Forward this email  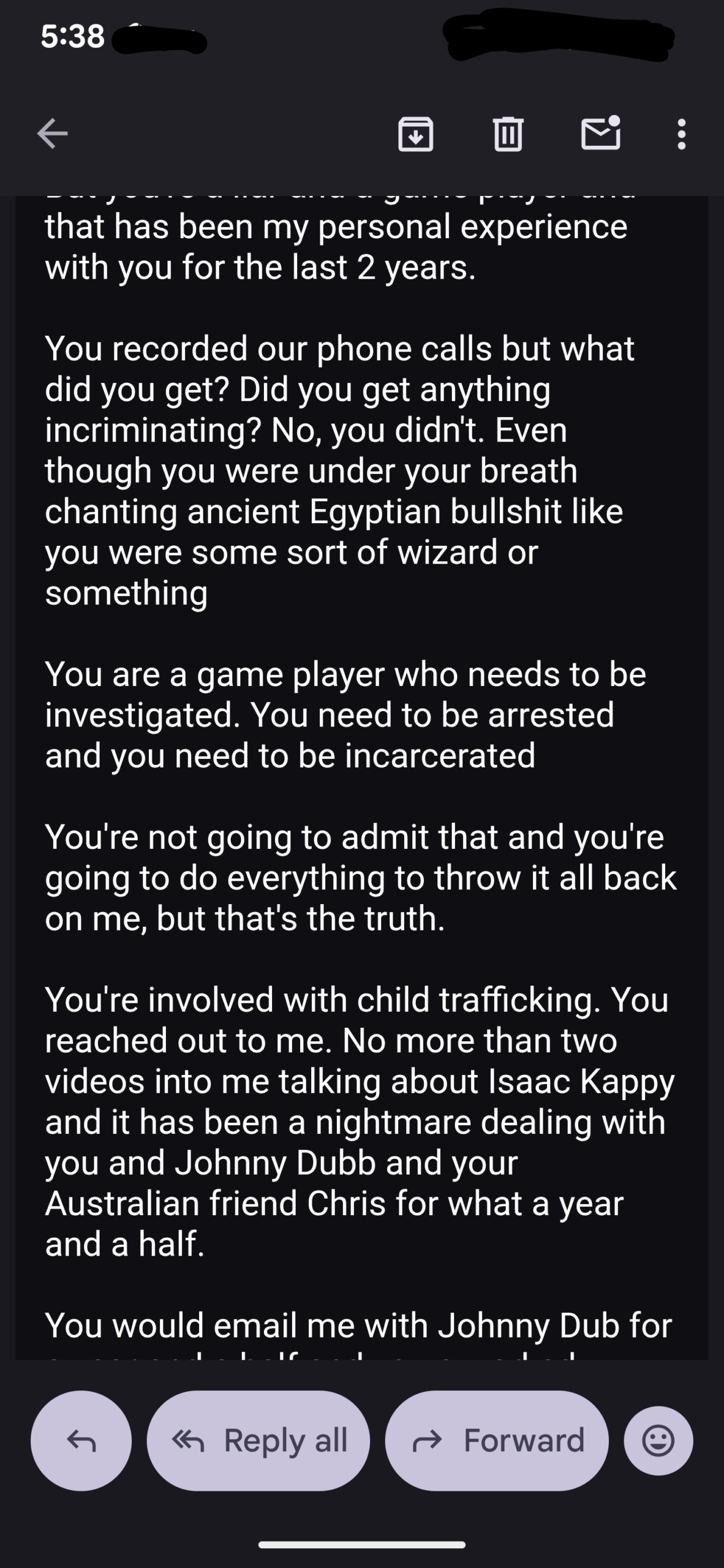[x=497, y=1441]
